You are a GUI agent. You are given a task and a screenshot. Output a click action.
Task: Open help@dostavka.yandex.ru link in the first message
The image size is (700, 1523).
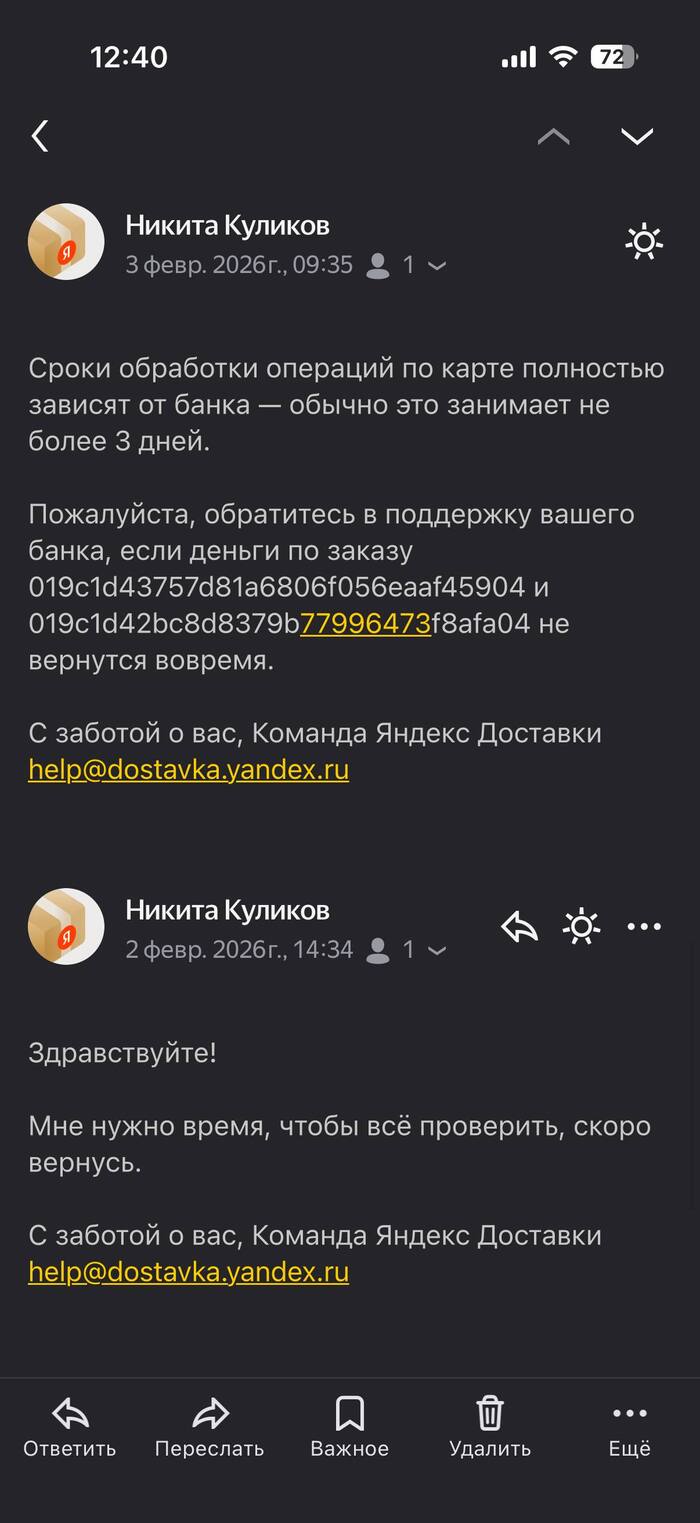point(188,770)
